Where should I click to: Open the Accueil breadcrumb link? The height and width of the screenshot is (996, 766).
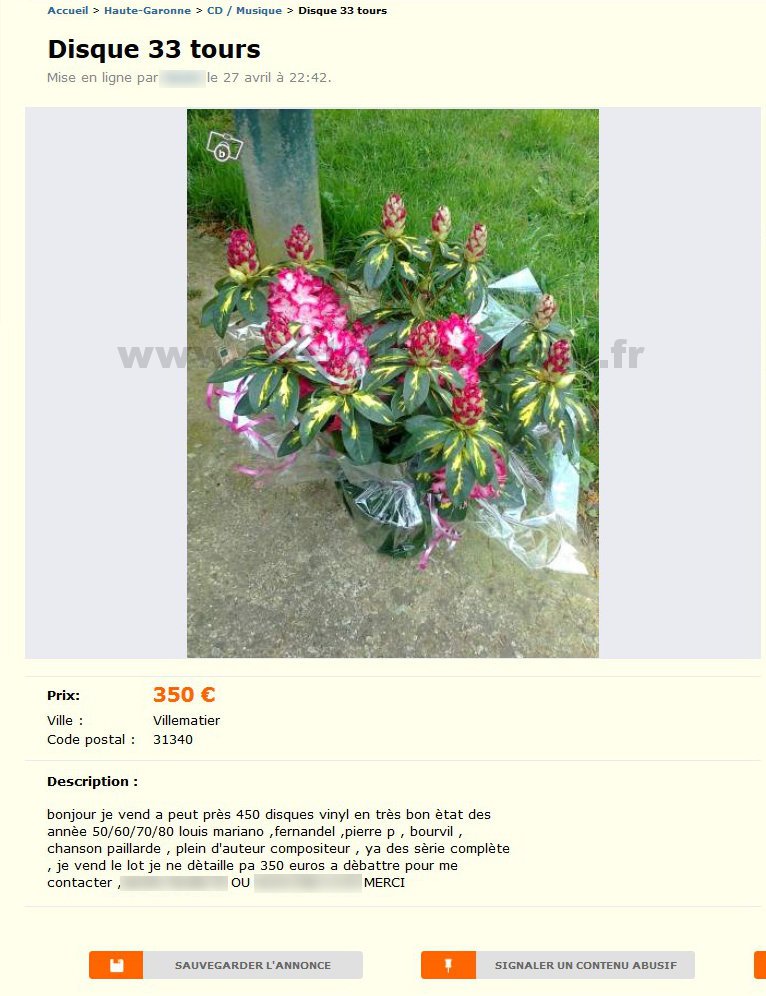(67, 11)
